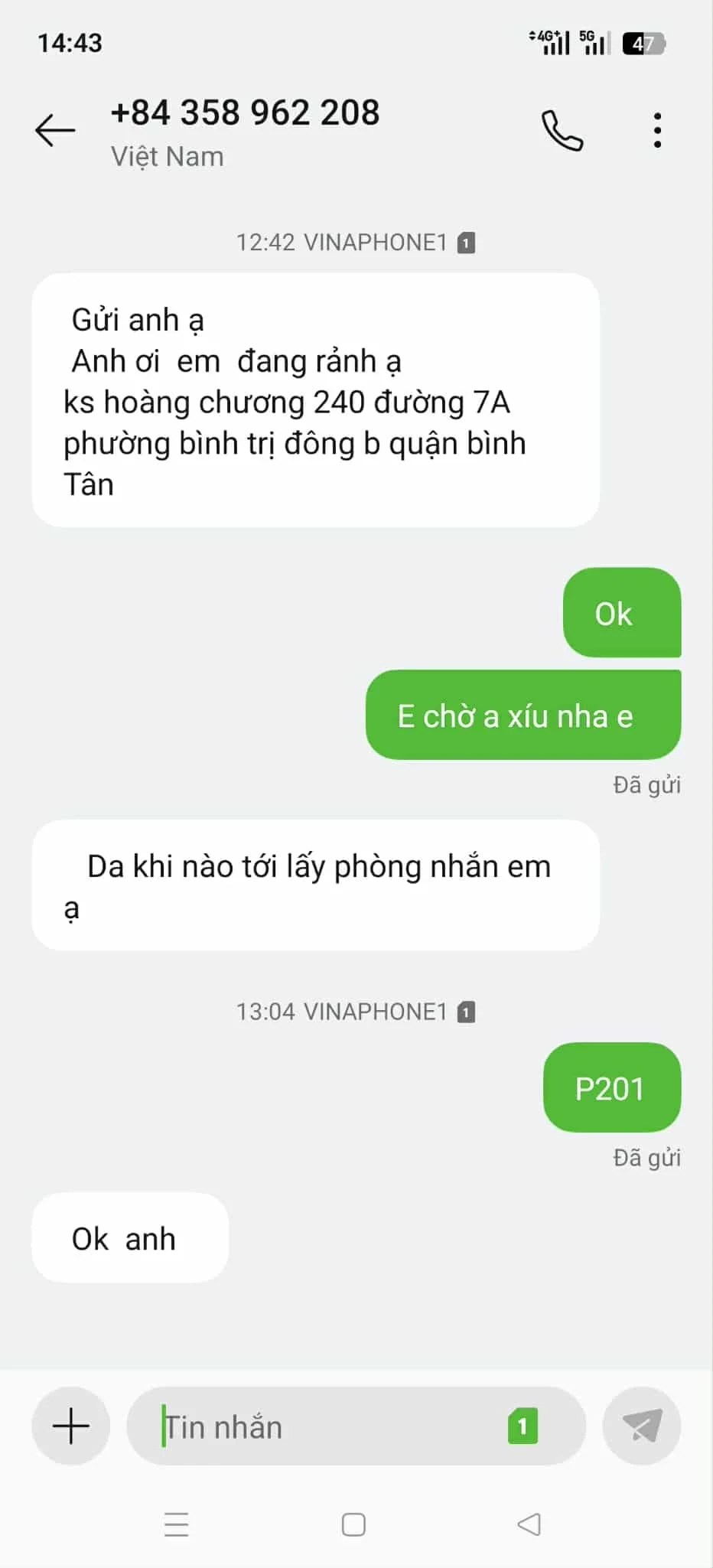This screenshot has height=1568, width=713.
Task: Go to the home screen
Action: [353, 1524]
